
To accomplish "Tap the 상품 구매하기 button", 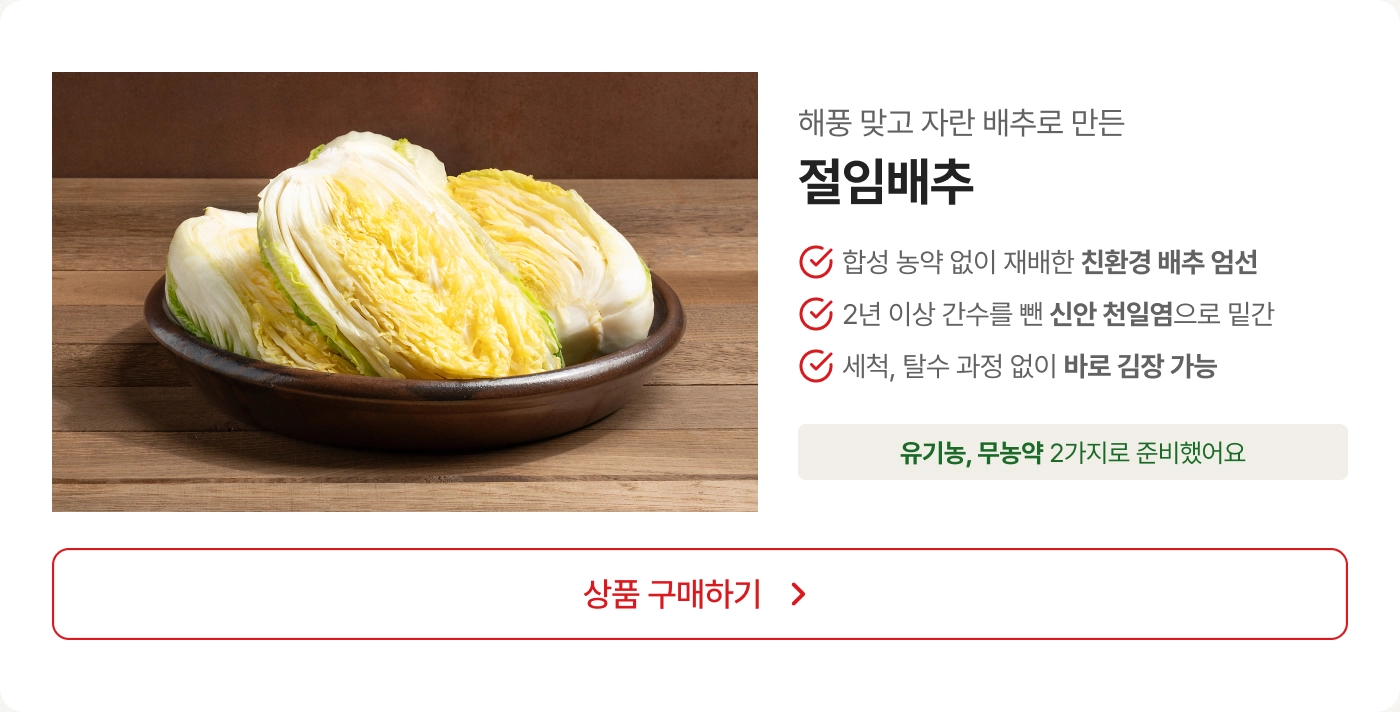I will (x=699, y=594).
